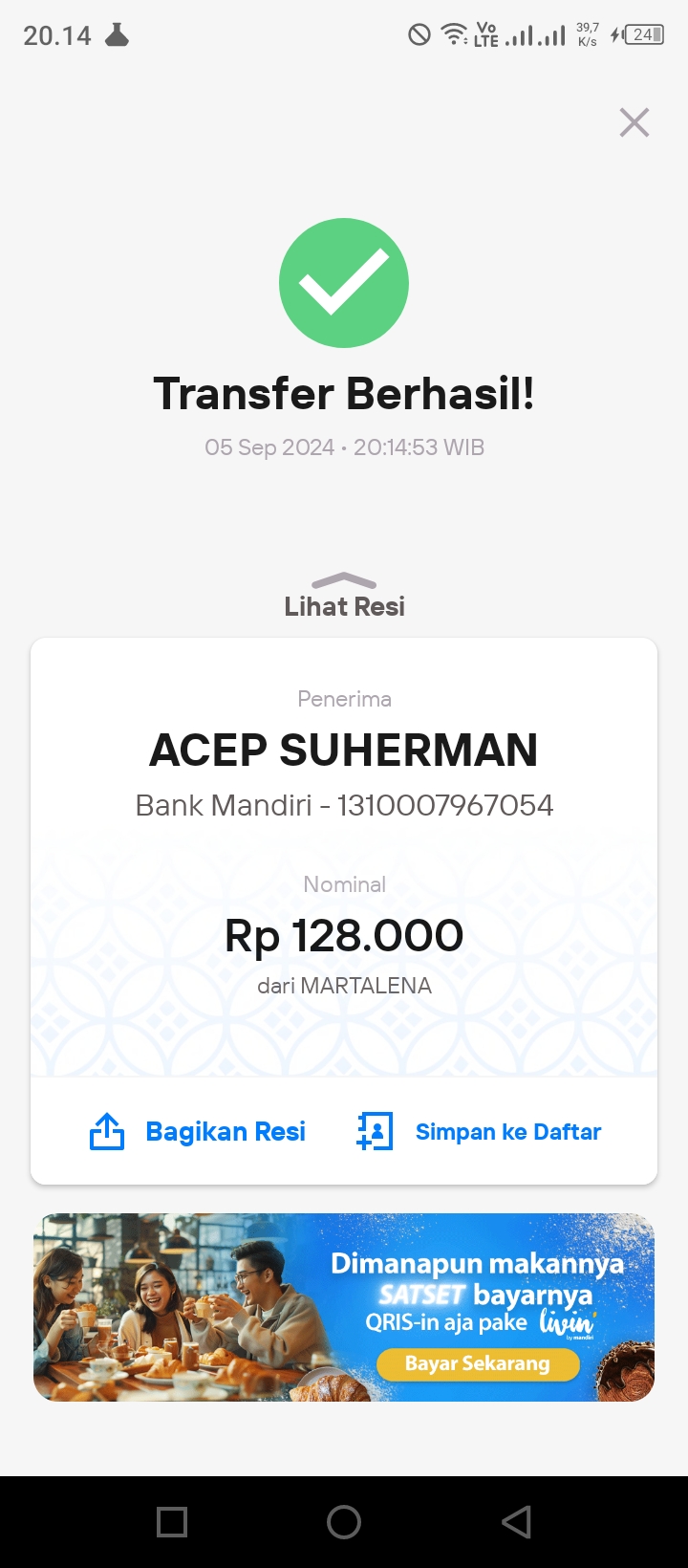
Task: Tap the system home button
Action: [344, 1522]
